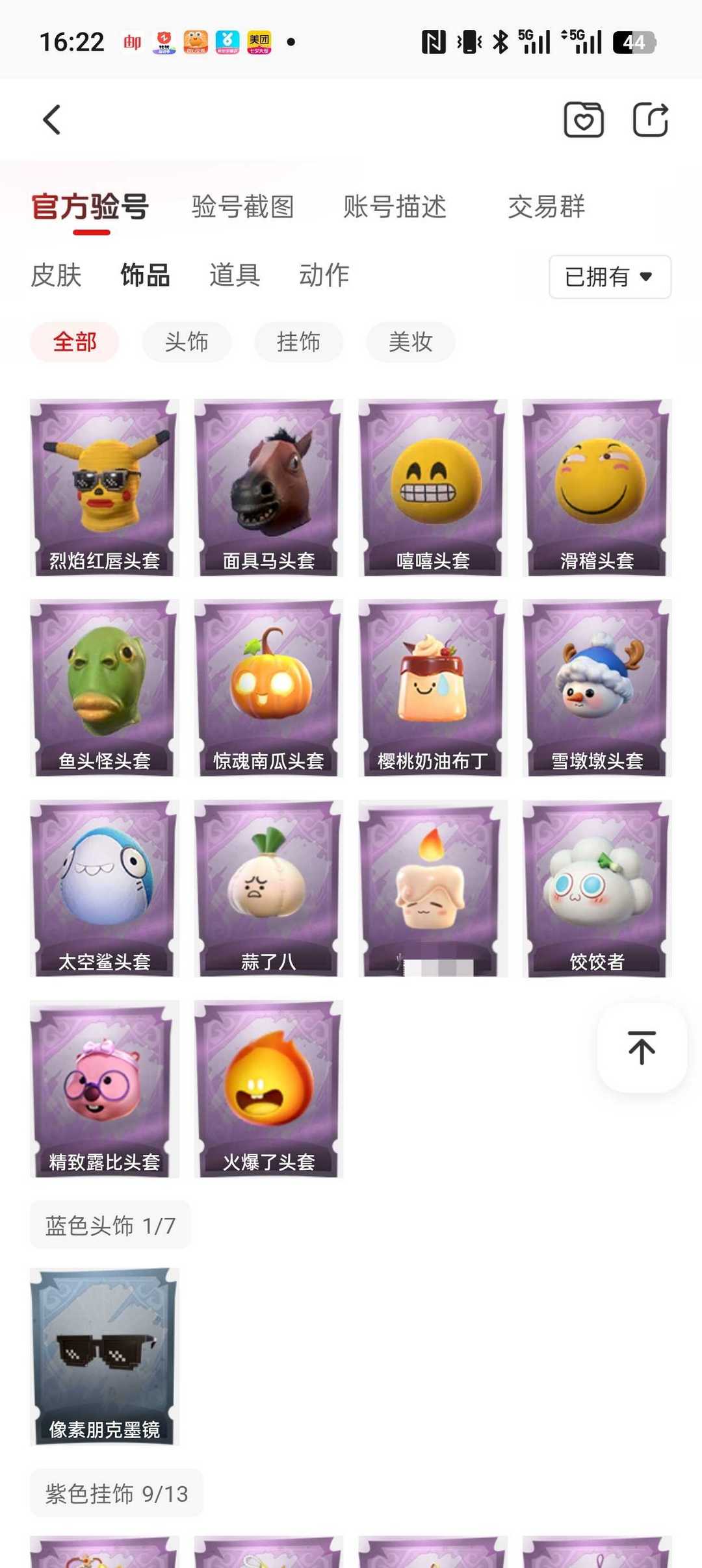
Task: Open the favorites heart icon
Action: pos(583,119)
